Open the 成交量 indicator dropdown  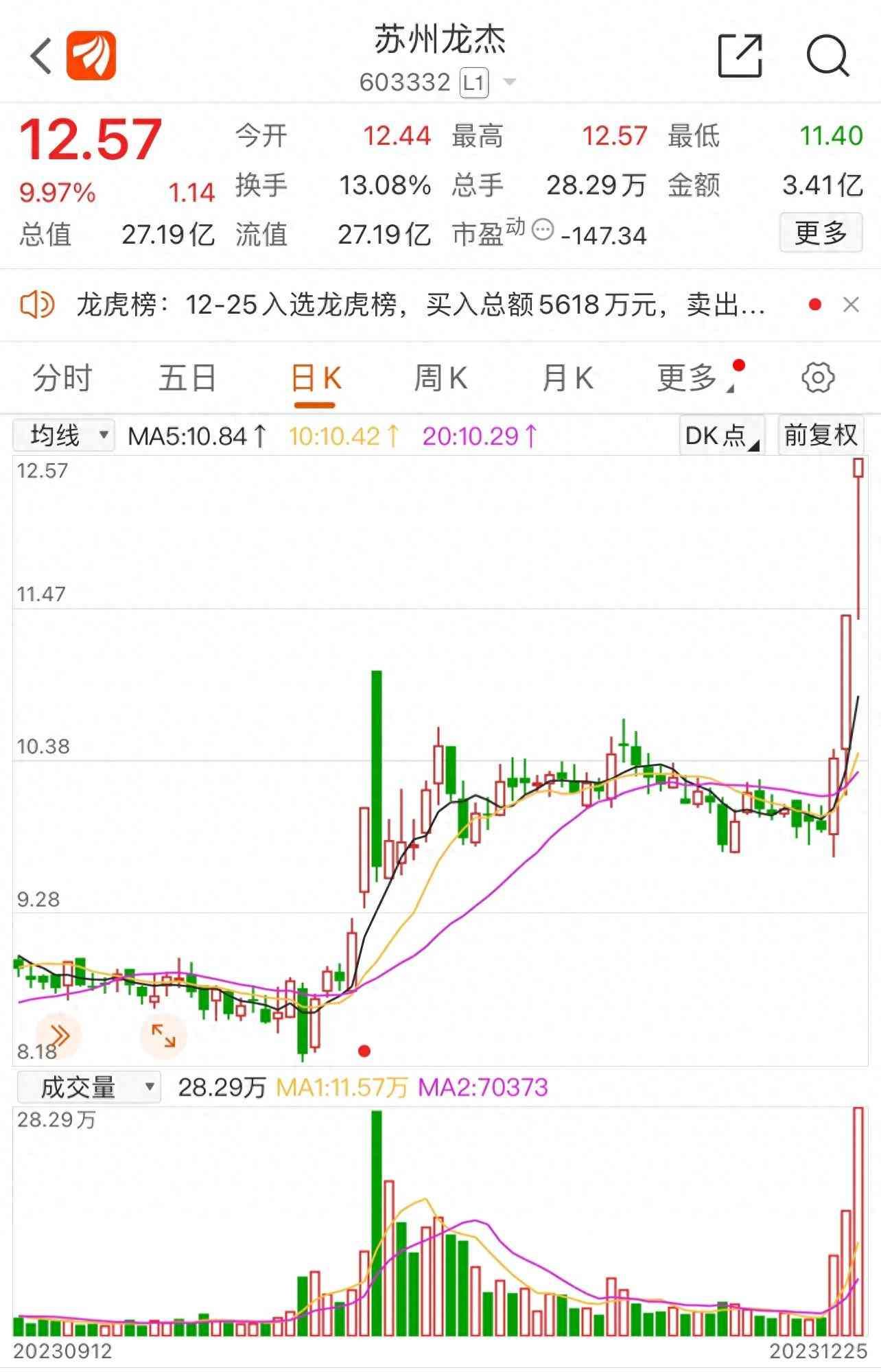pyautogui.click(x=88, y=1087)
